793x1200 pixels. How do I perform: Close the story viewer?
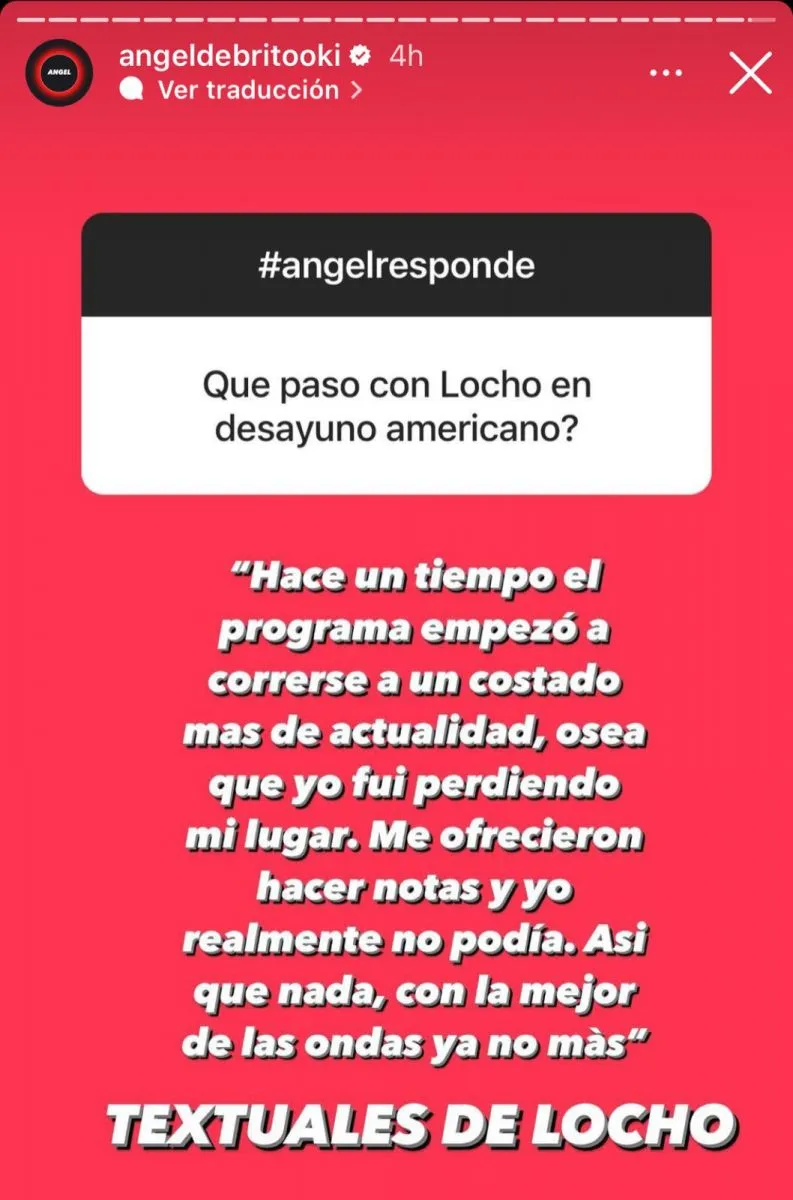tap(750, 73)
